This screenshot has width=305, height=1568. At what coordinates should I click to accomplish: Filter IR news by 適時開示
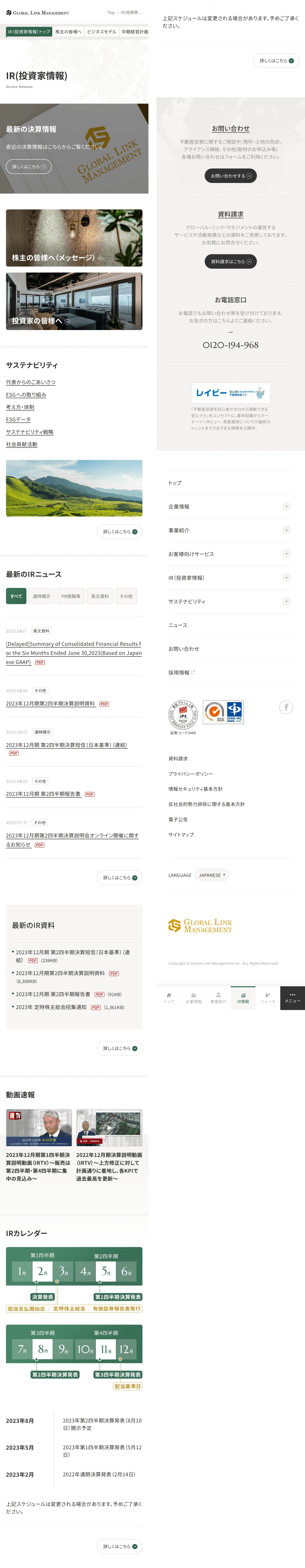(x=41, y=596)
